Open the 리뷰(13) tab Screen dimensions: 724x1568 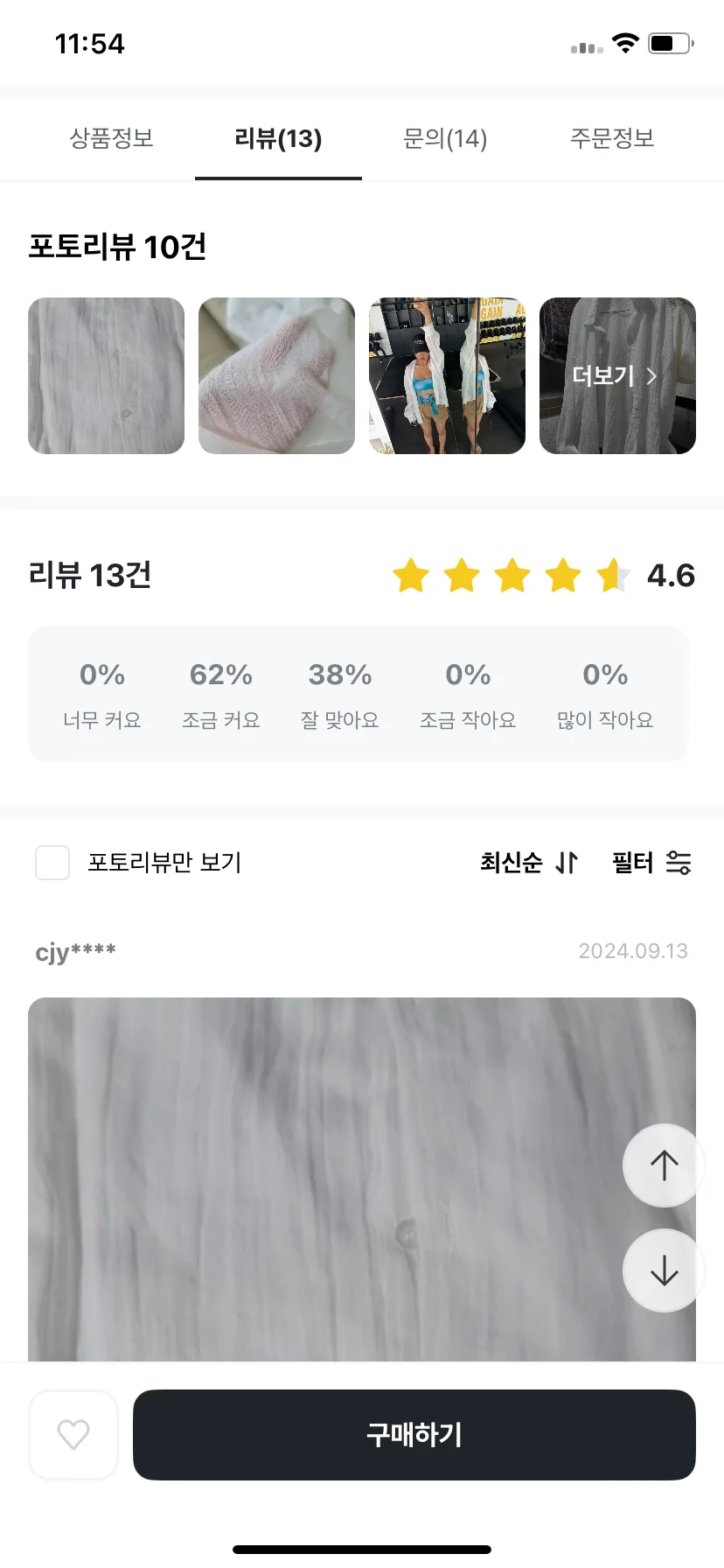(278, 138)
